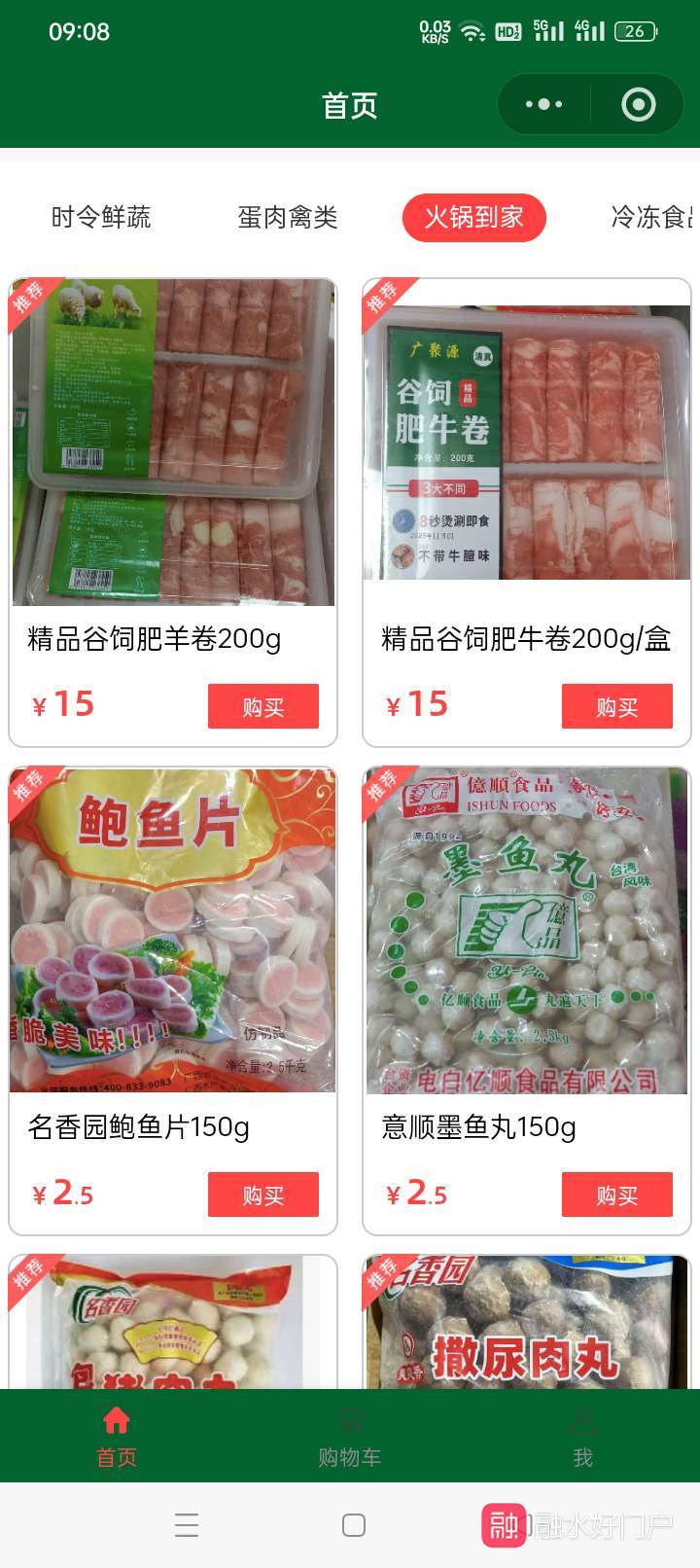
Task: Open the 精品谷饲肥羊卷 product image
Action: 173,443
